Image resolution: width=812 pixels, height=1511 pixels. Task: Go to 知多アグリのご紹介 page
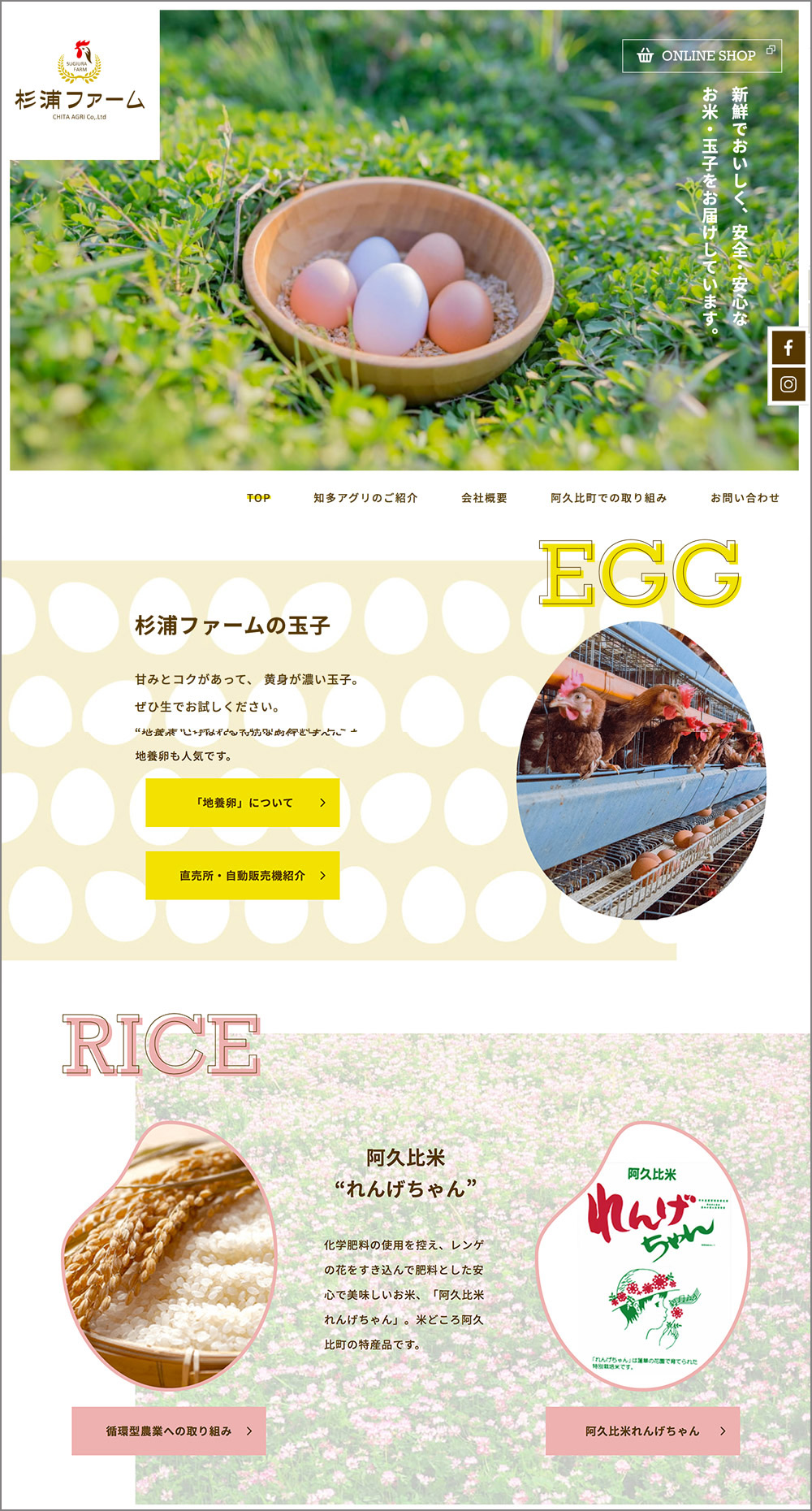(x=365, y=498)
